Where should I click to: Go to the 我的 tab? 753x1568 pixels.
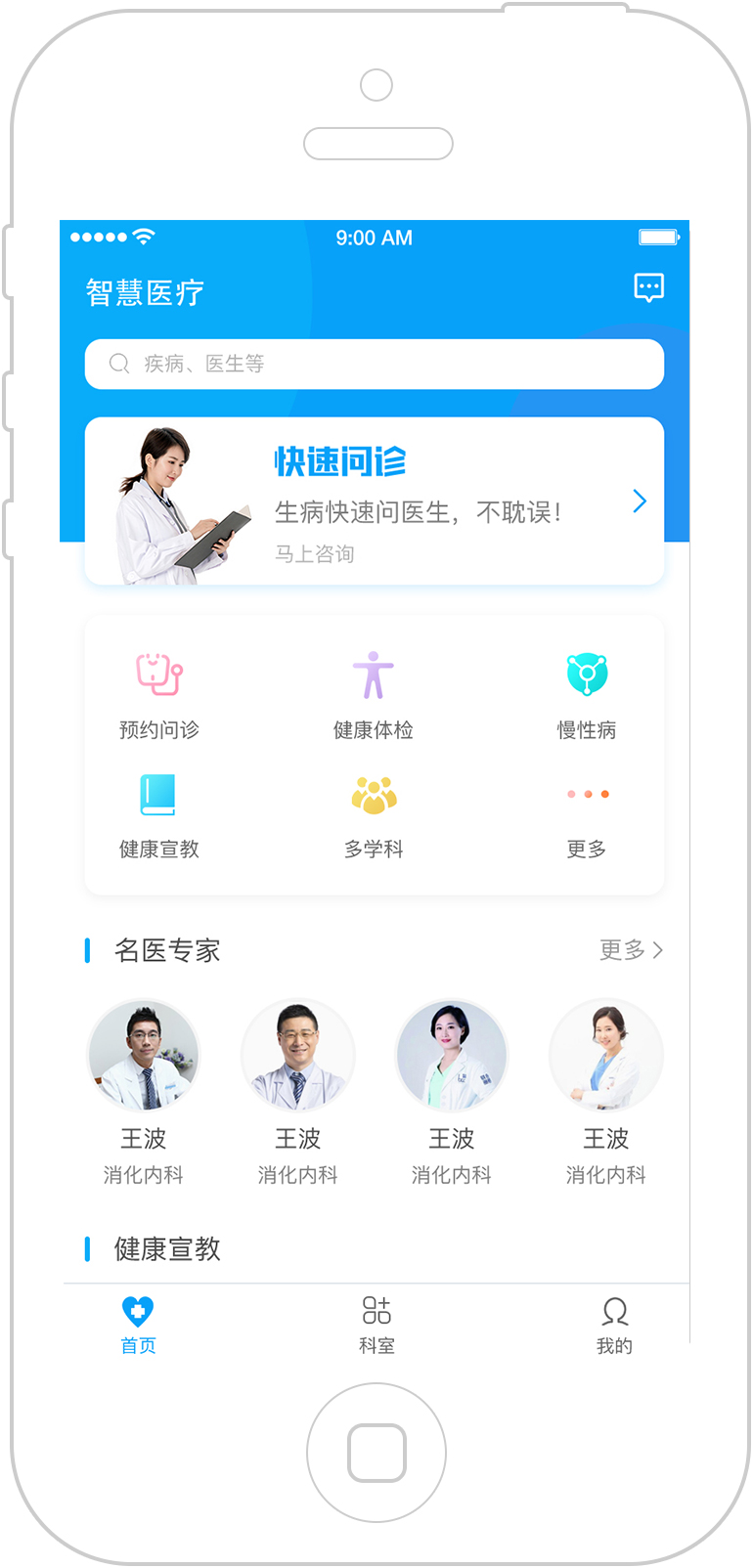(x=615, y=1326)
